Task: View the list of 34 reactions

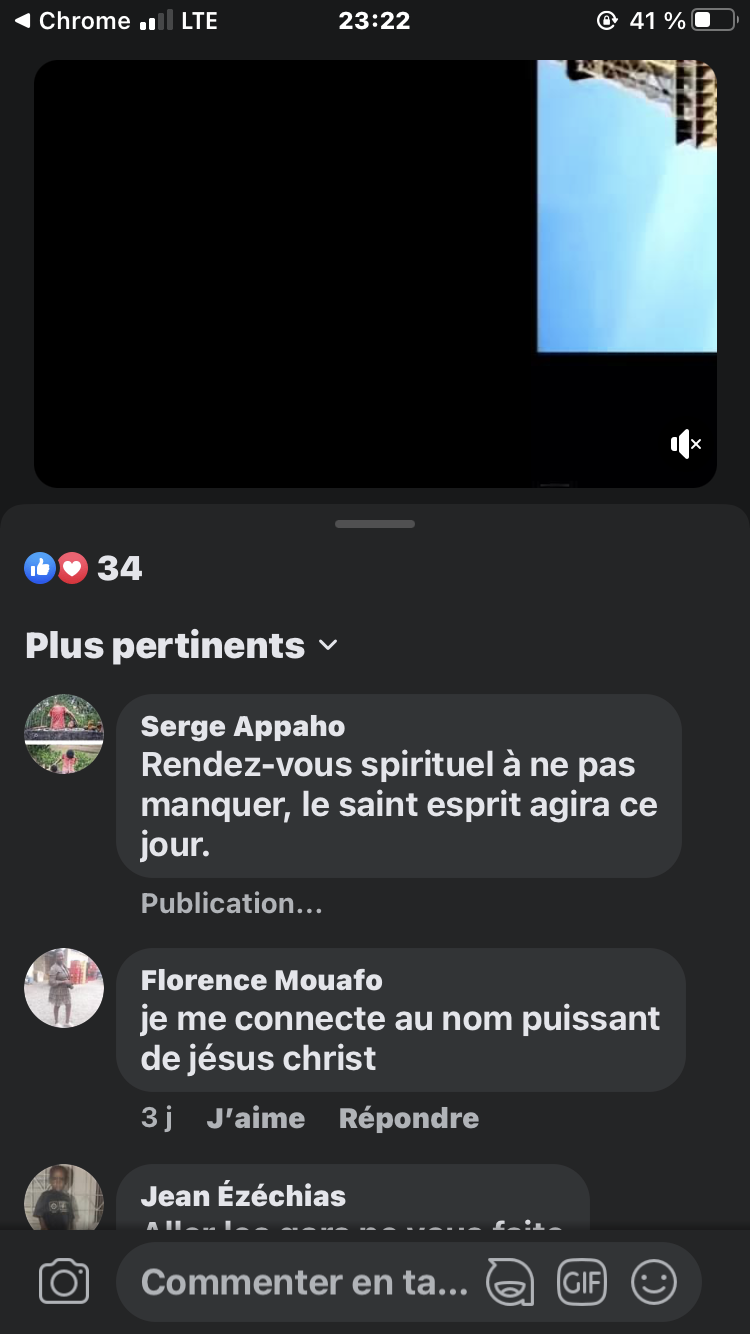Action: tap(84, 568)
